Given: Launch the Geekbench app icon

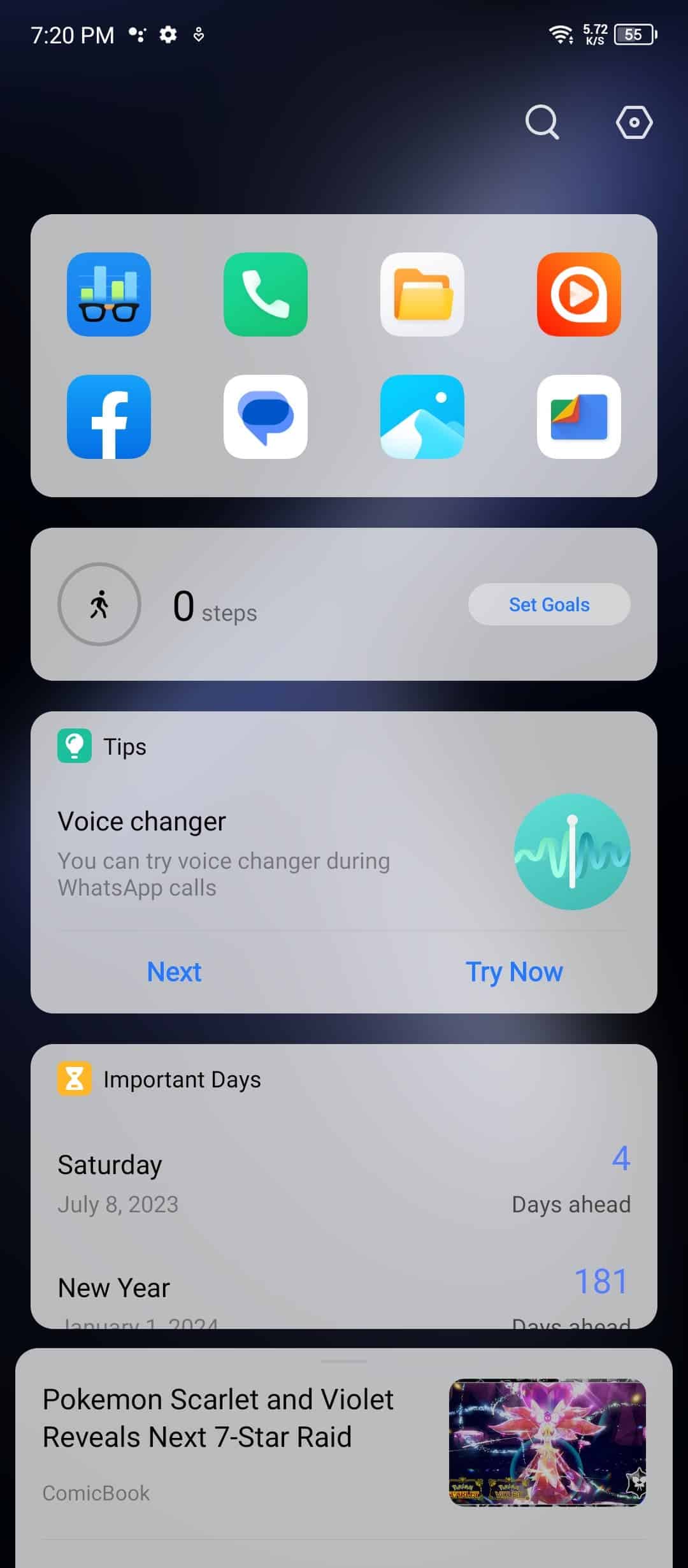Looking at the screenshot, I should (x=109, y=294).
